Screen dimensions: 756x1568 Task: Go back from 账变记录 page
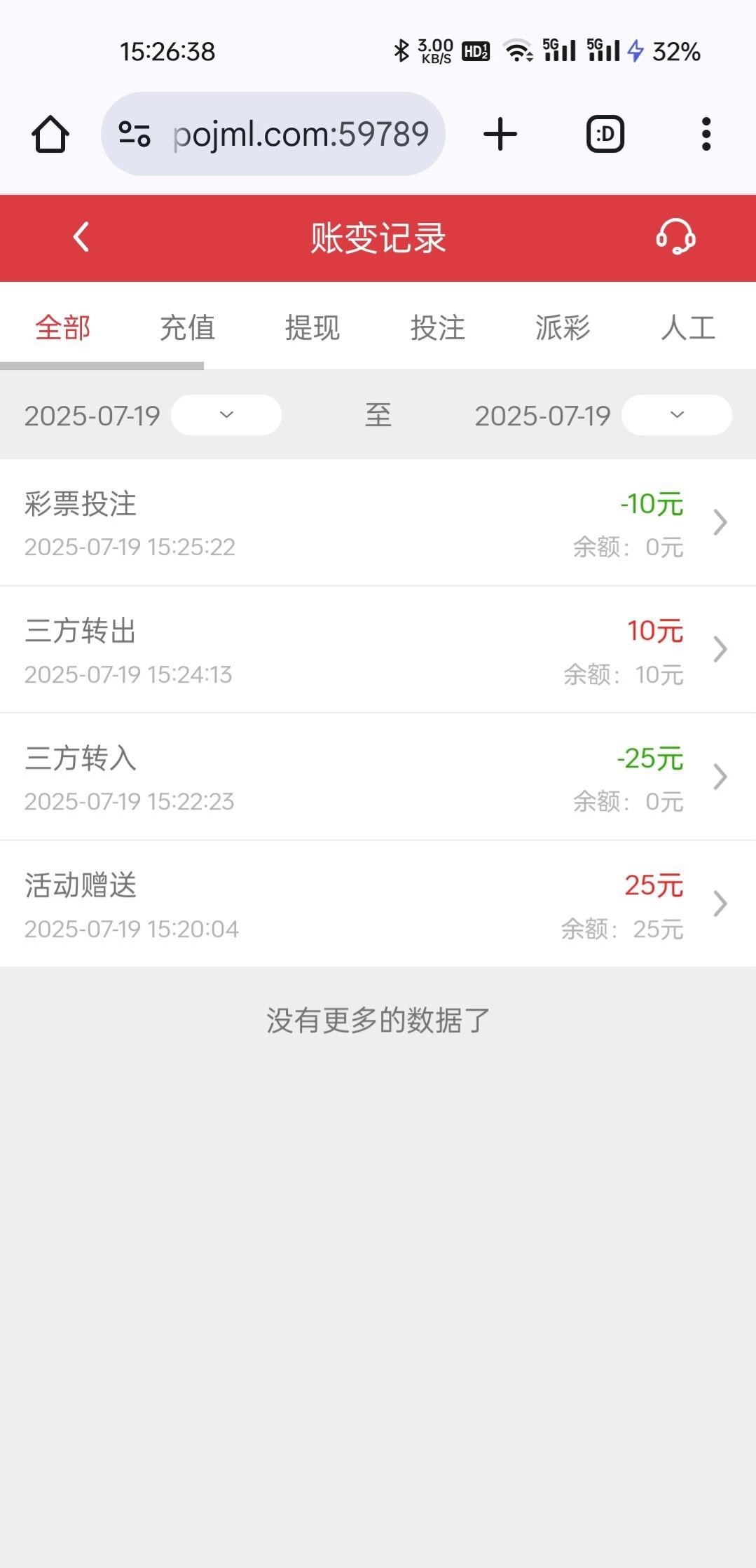coord(81,237)
